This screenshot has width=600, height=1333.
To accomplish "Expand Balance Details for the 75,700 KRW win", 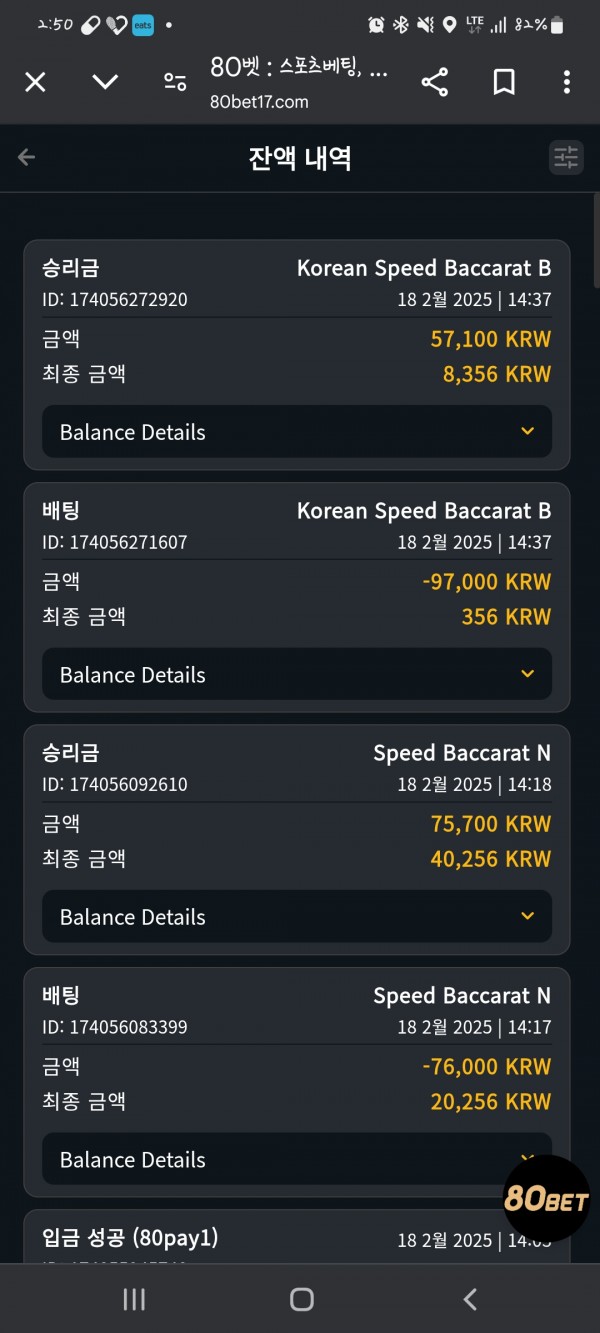I will pyautogui.click(x=297, y=916).
